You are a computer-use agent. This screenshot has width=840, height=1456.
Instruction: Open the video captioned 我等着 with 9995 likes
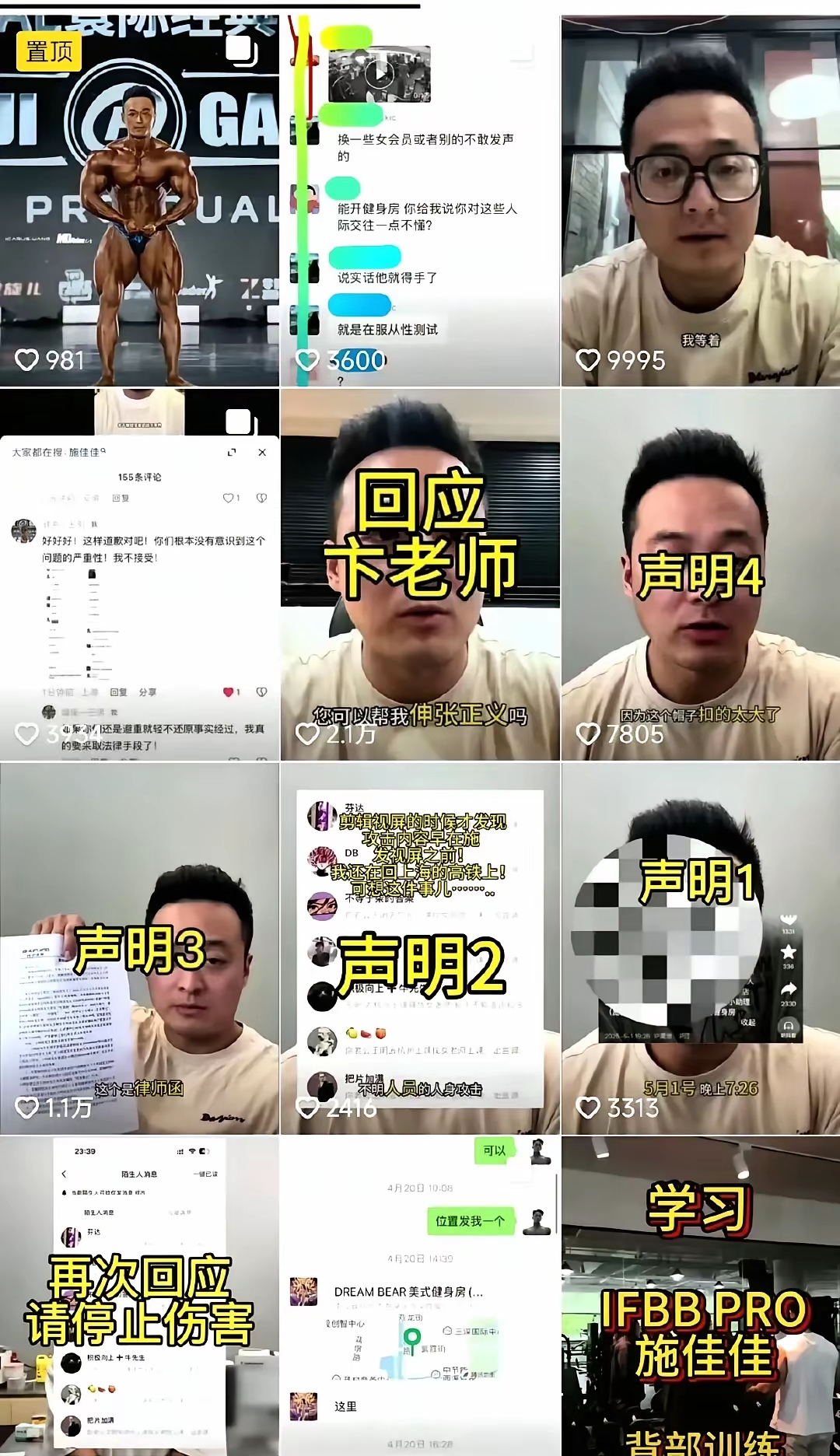point(700,202)
